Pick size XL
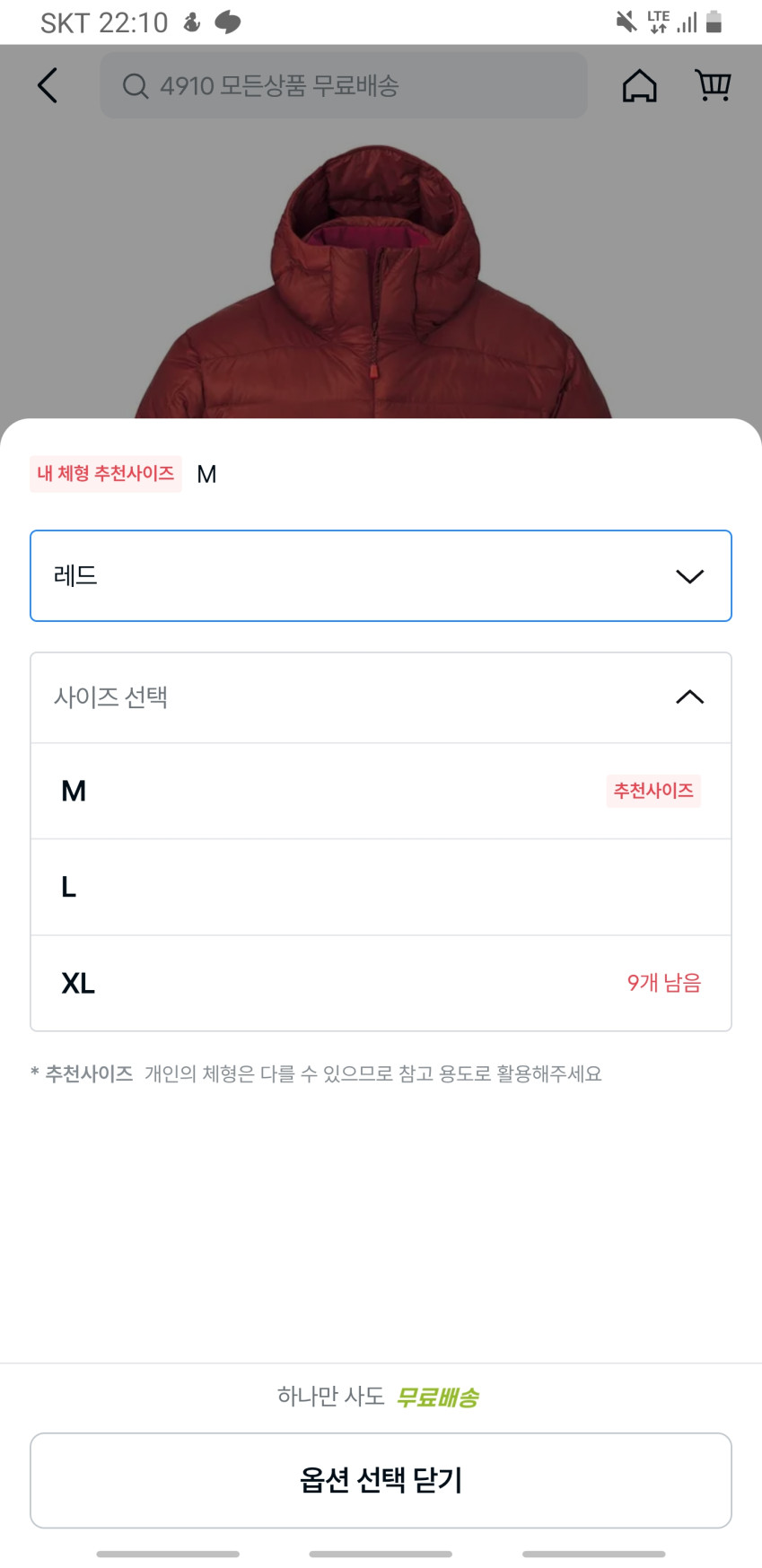Viewport: 762px width, 1568px height. click(x=381, y=983)
